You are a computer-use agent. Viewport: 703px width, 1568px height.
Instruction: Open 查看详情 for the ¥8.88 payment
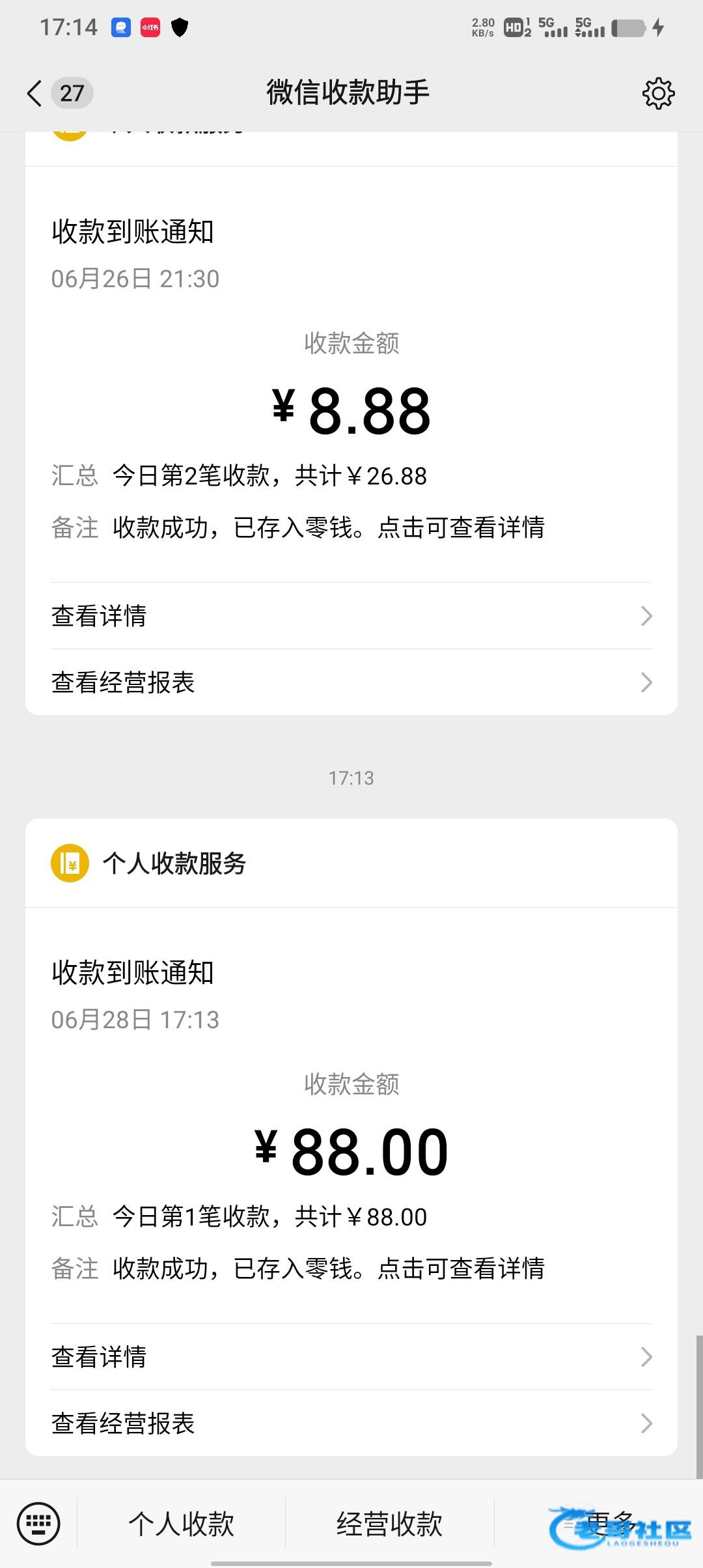351,616
